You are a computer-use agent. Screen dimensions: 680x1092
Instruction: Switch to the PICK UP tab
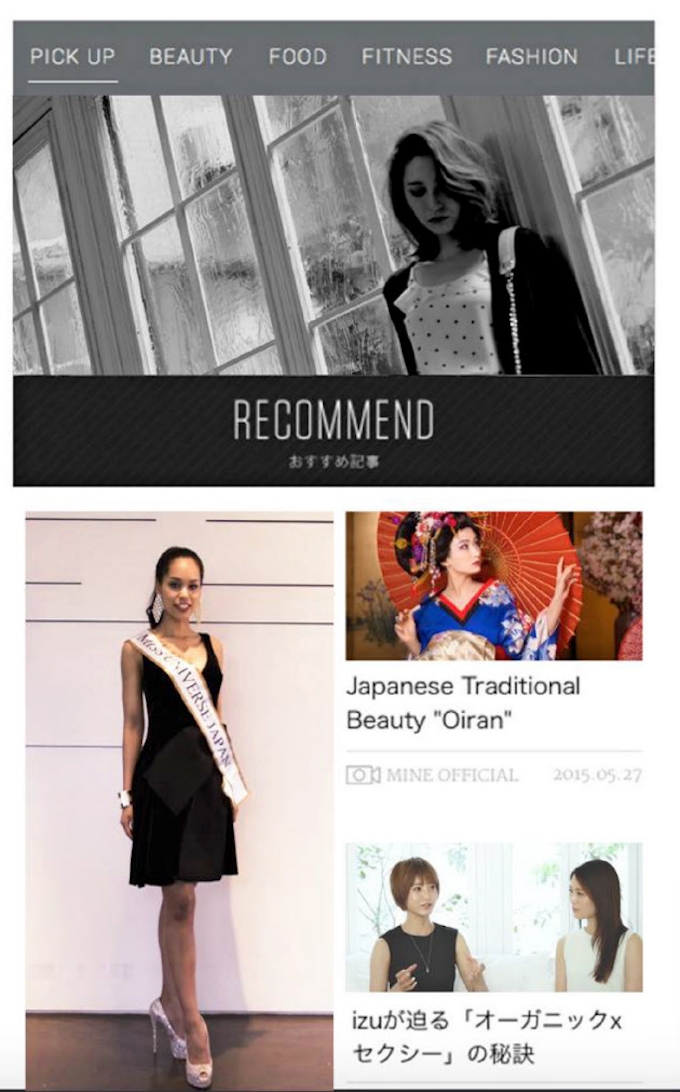(72, 57)
